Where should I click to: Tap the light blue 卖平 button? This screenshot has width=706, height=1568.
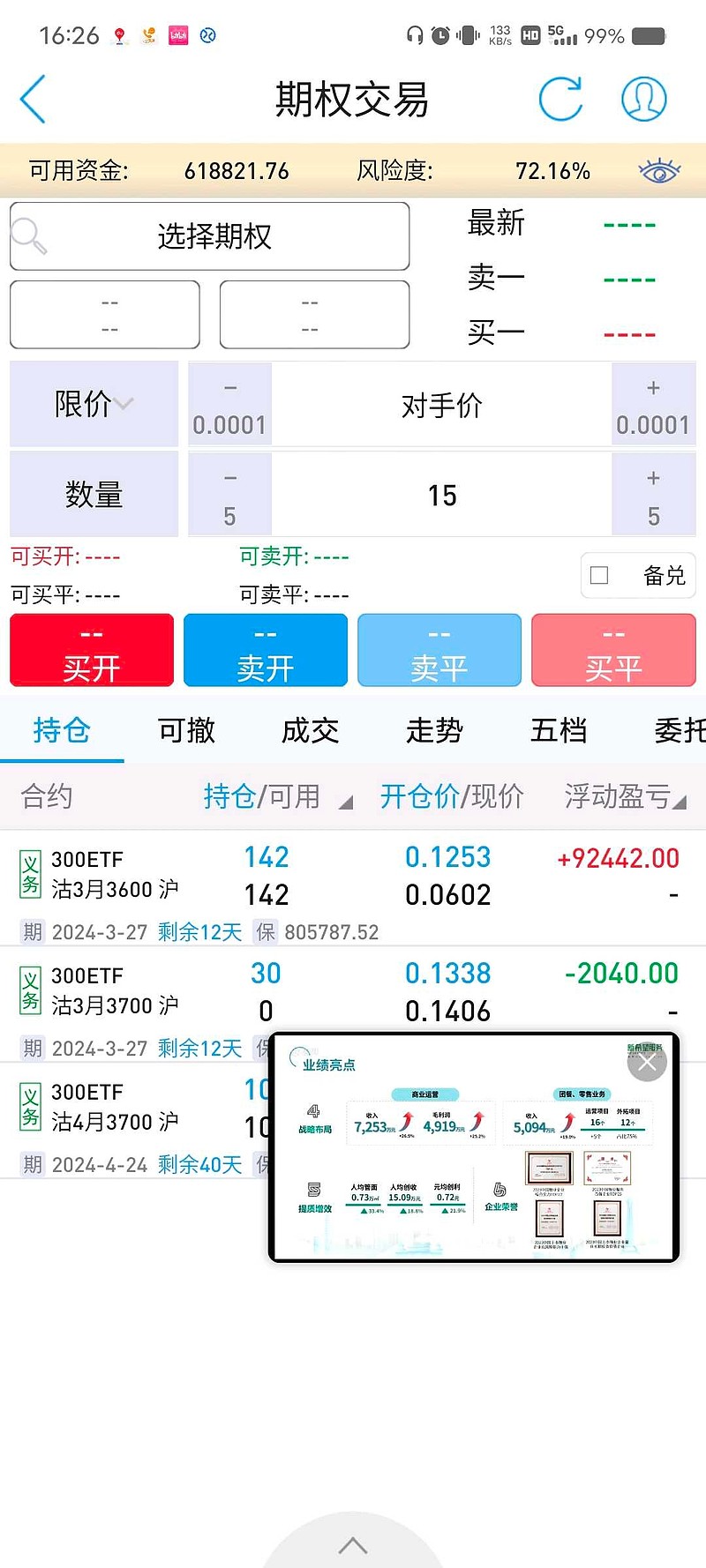[x=439, y=650]
